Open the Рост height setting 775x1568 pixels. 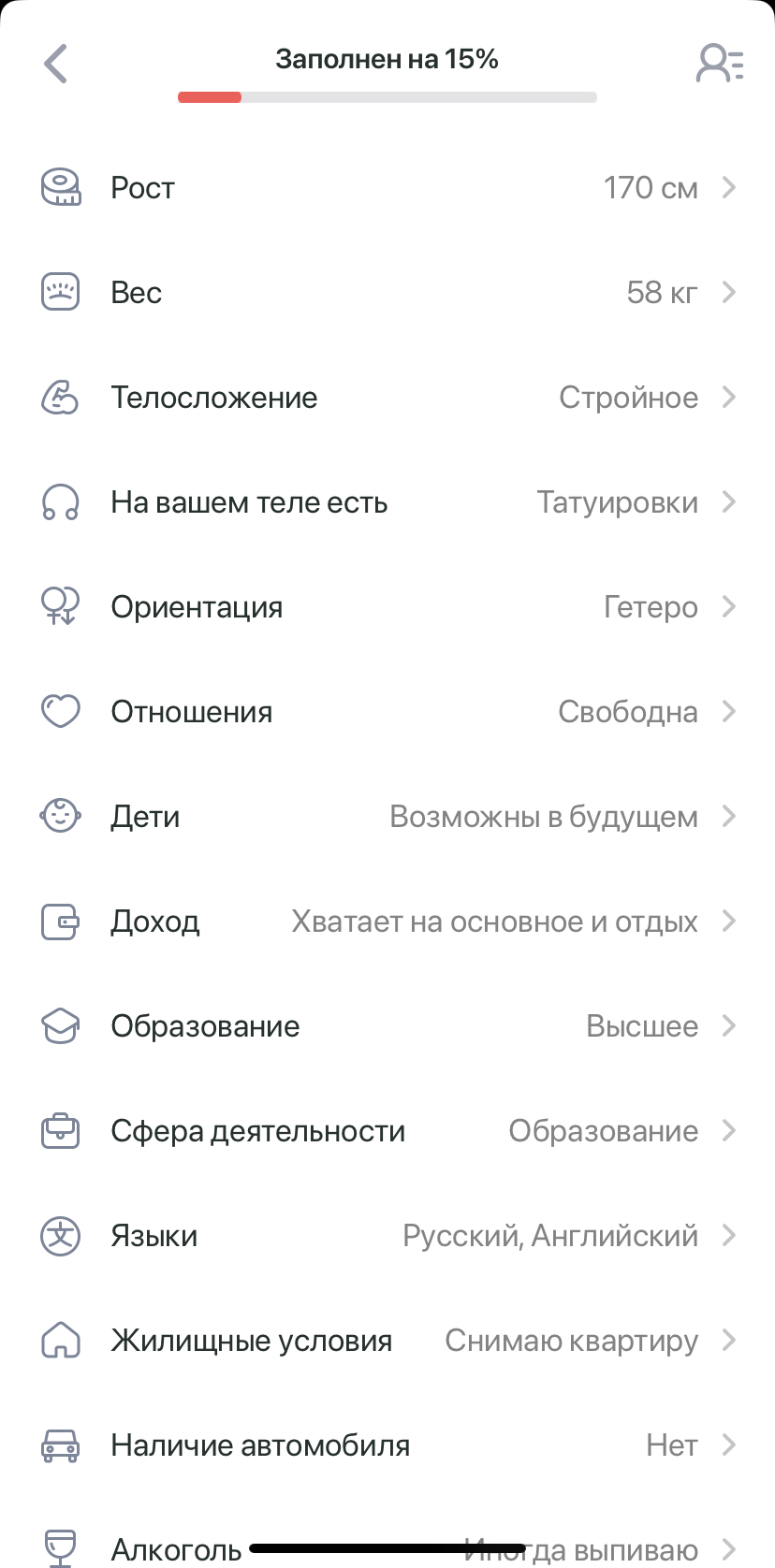(x=387, y=188)
